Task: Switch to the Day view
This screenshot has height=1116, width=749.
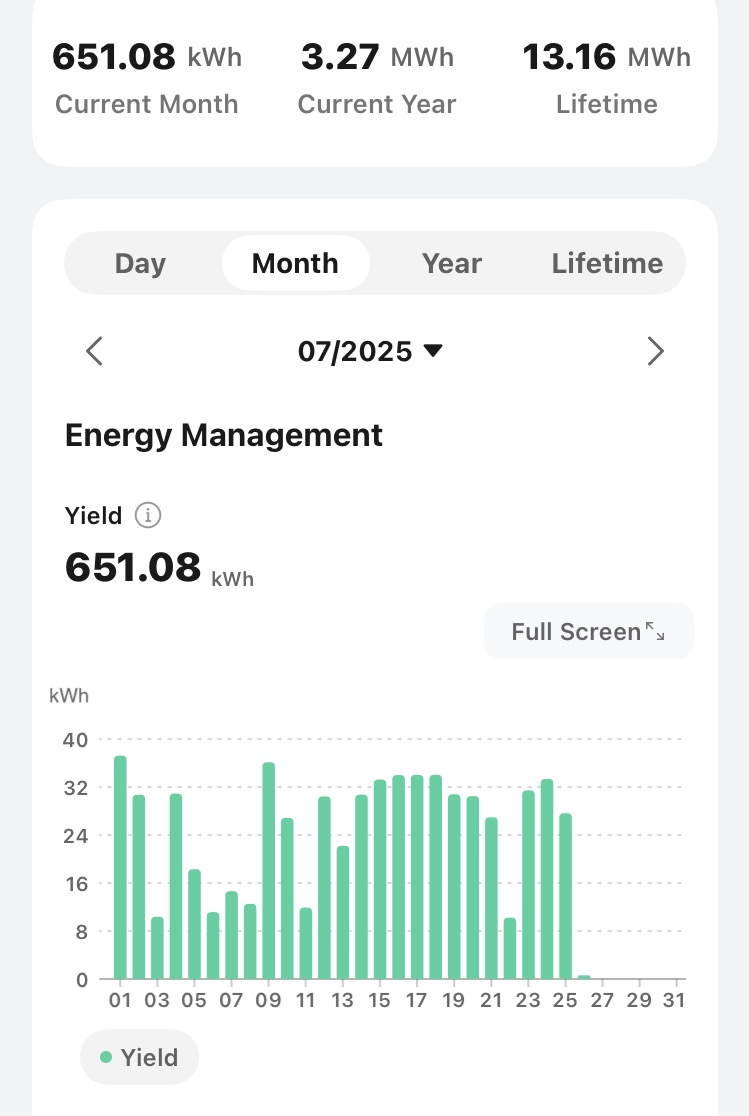Action: [140, 264]
